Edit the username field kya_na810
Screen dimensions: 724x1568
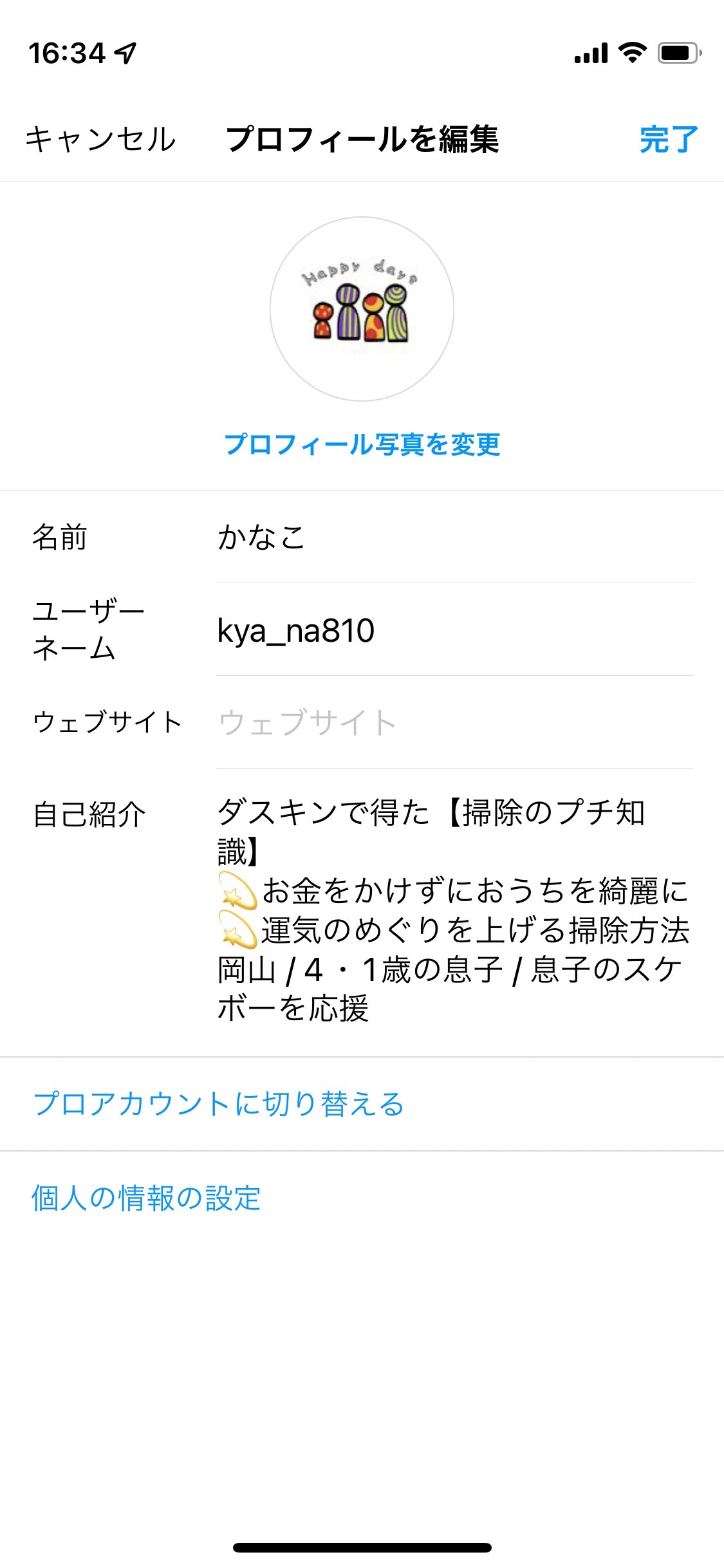coord(454,630)
